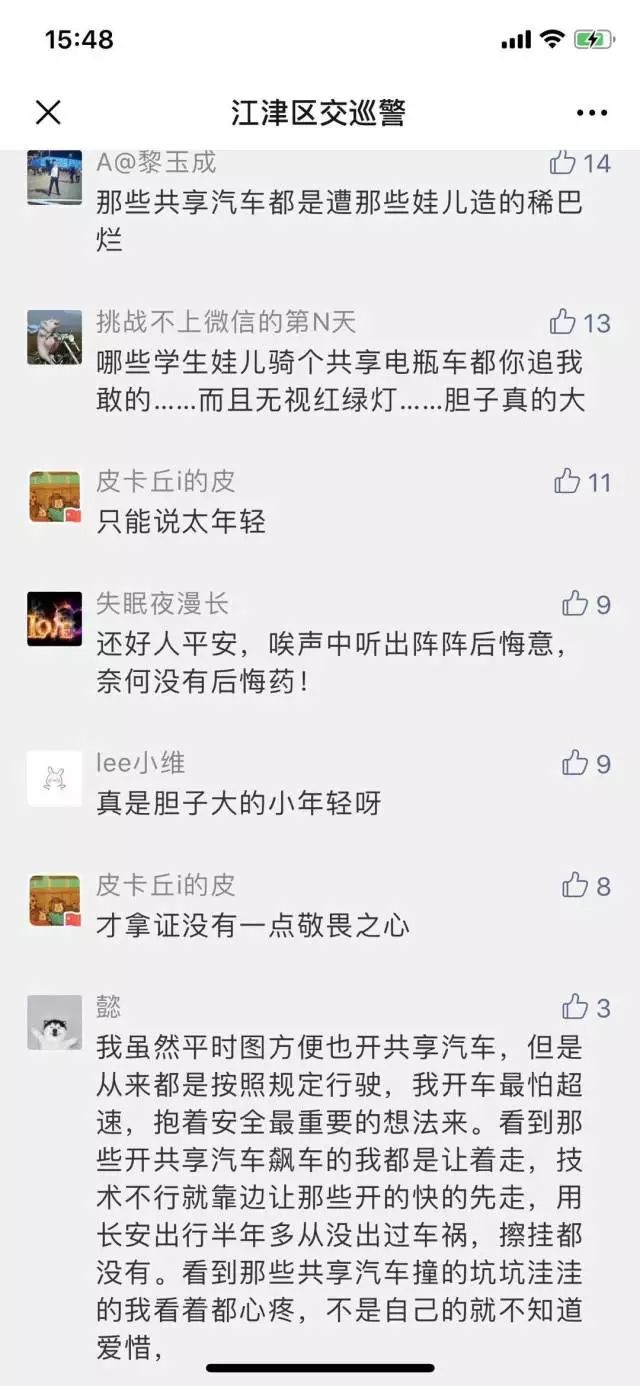Like A@黎玉成's comment
The image size is (640, 1386).
coord(563,162)
